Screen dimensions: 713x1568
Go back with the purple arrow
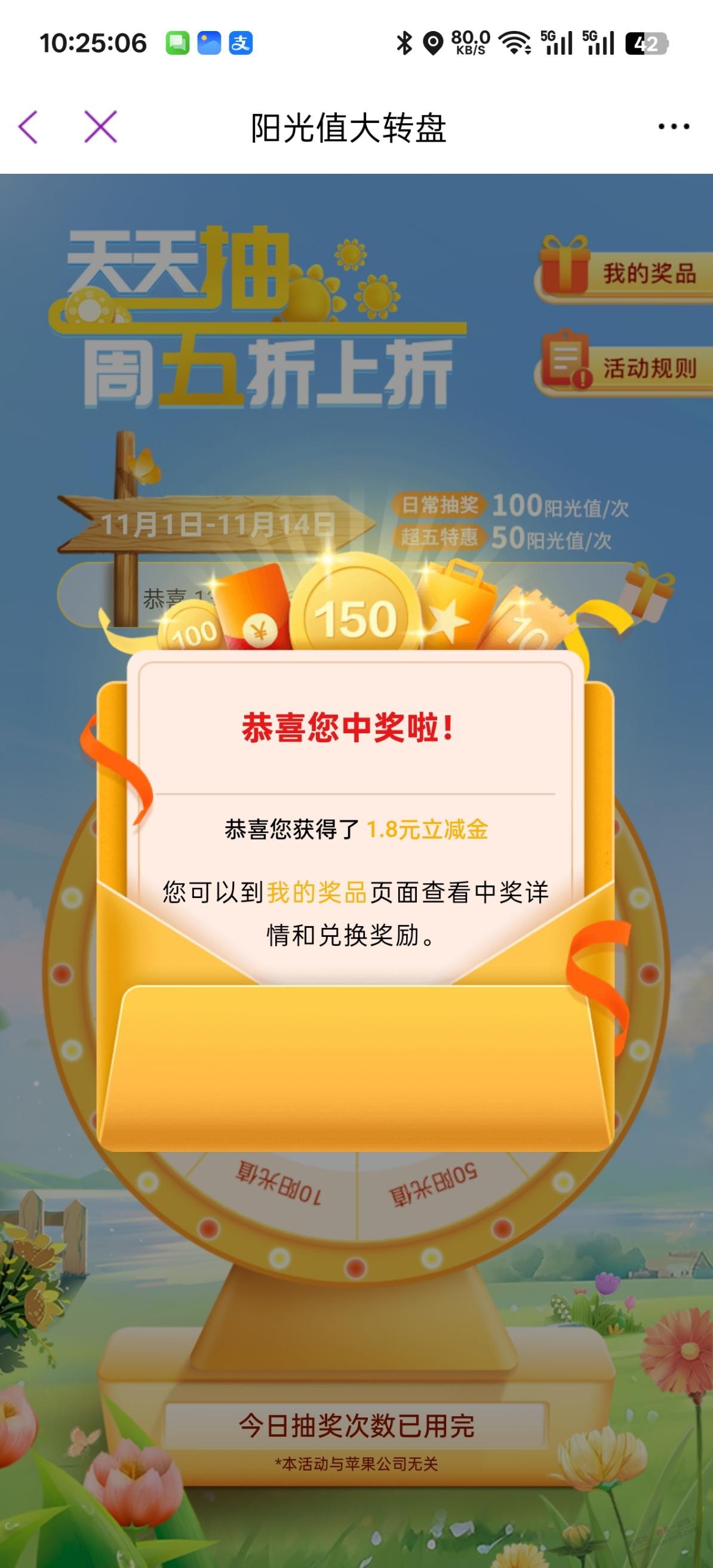[x=29, y=127]
